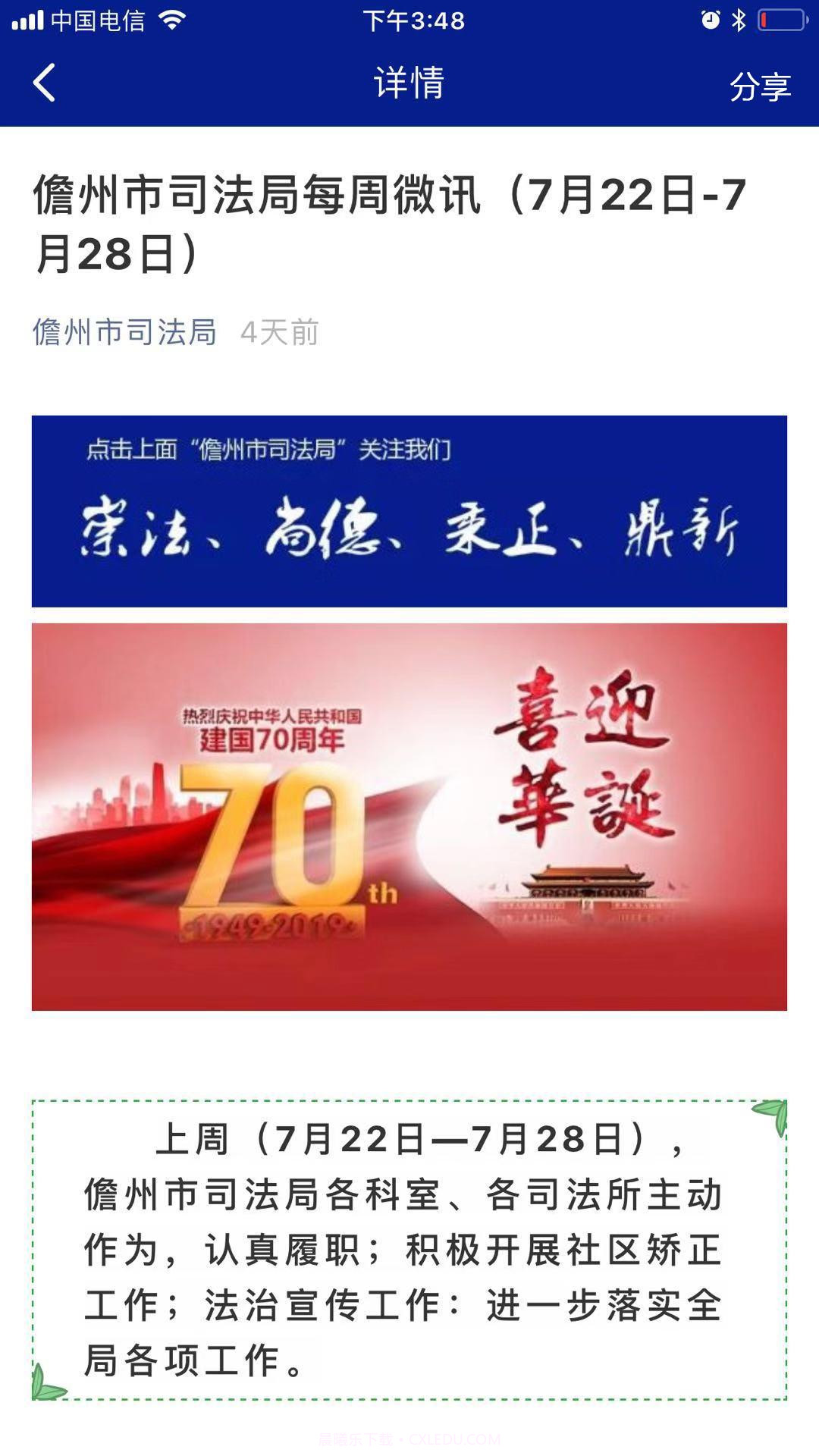Tap the 4天前 timestamp
Screen dimensions: 819x1456
(281, 330)
